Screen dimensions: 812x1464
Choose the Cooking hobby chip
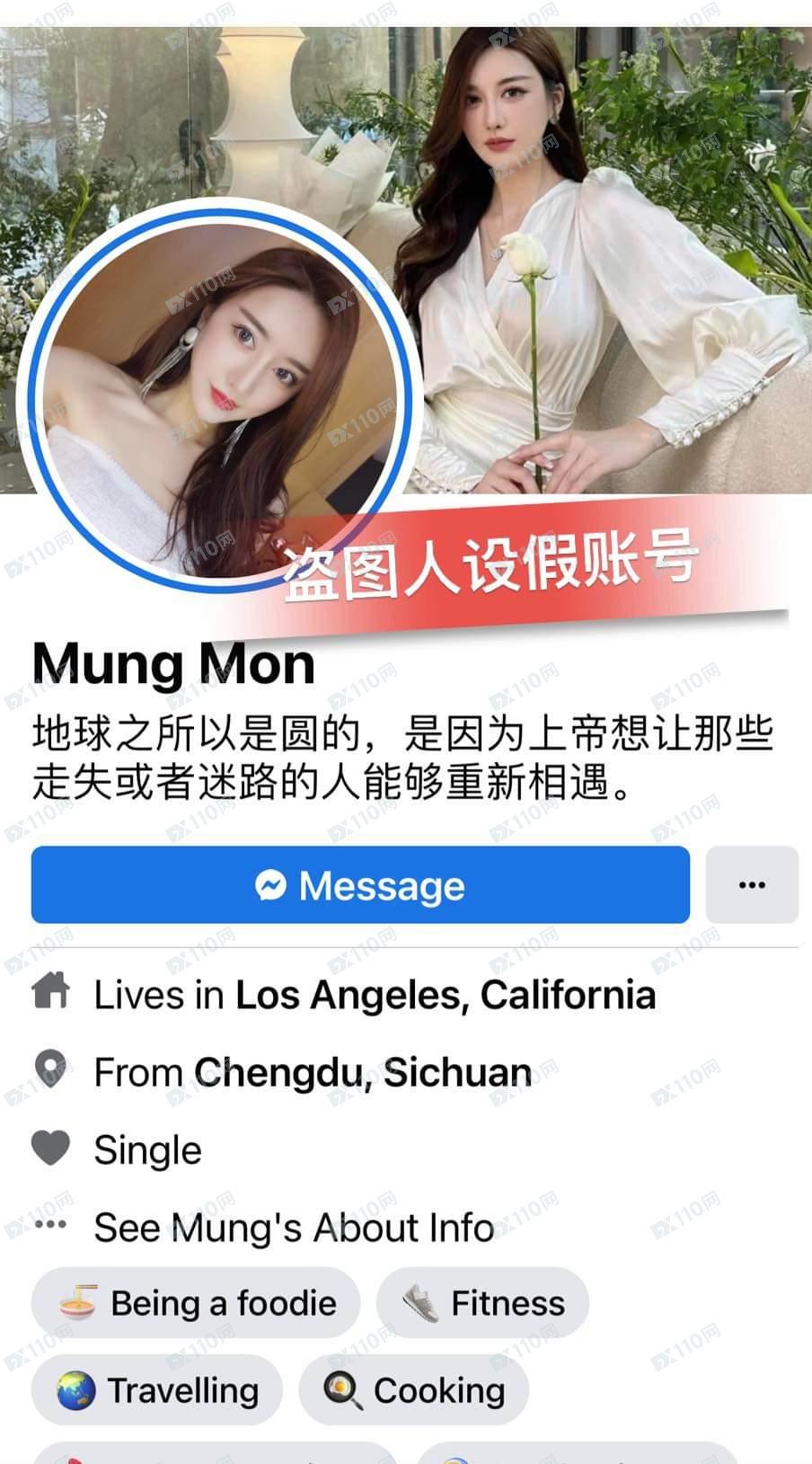click(413, 1390)
